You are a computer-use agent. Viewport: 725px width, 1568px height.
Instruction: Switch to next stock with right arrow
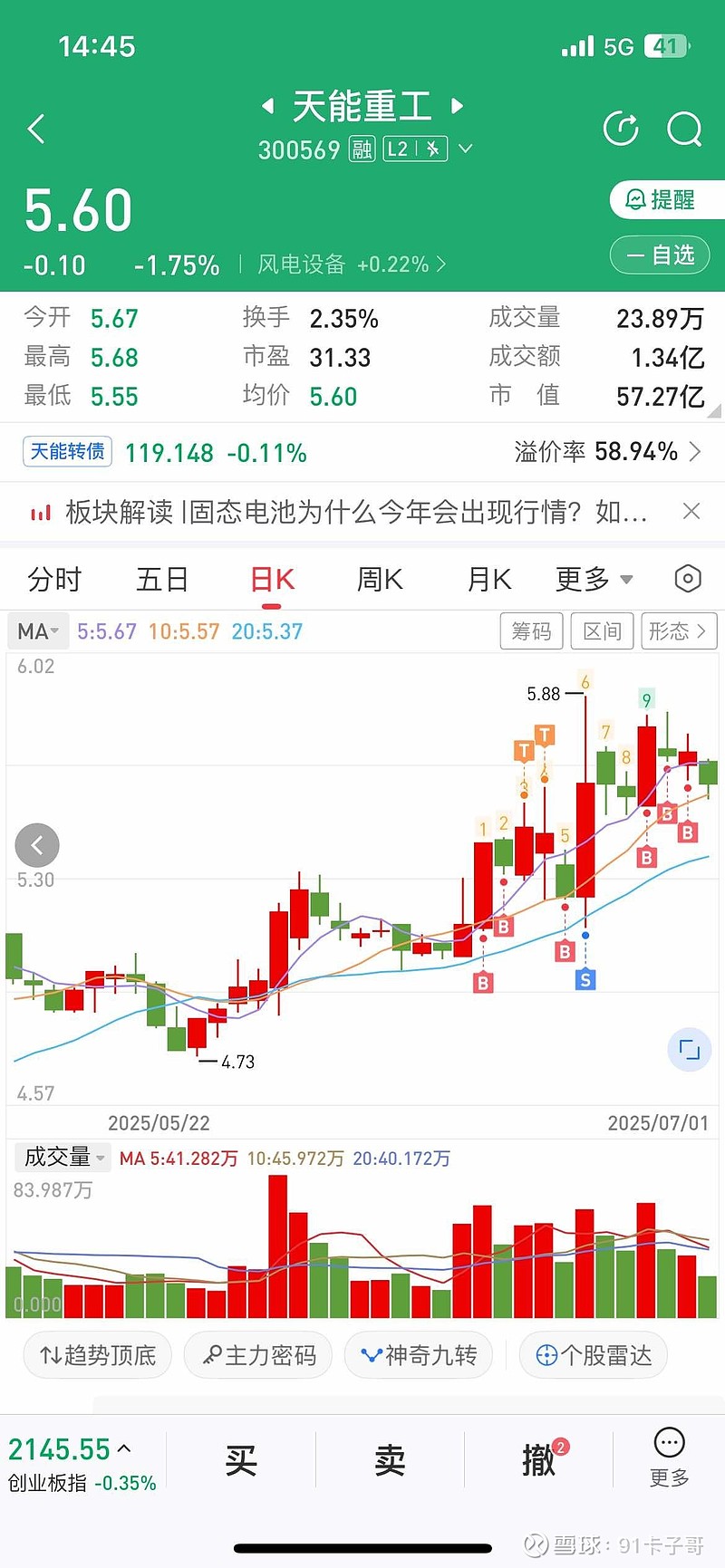pos(458,106)
